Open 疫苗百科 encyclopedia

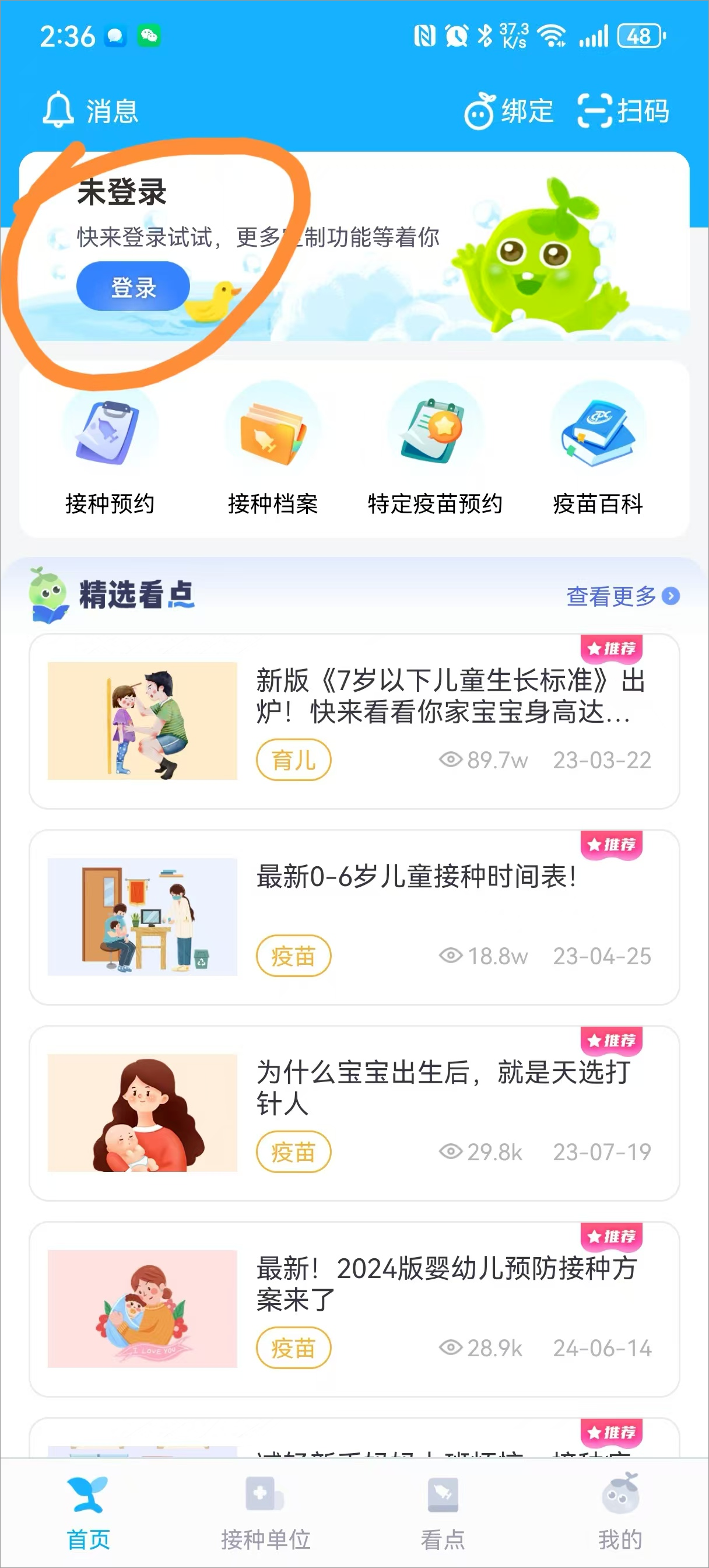tap(598, 451)
